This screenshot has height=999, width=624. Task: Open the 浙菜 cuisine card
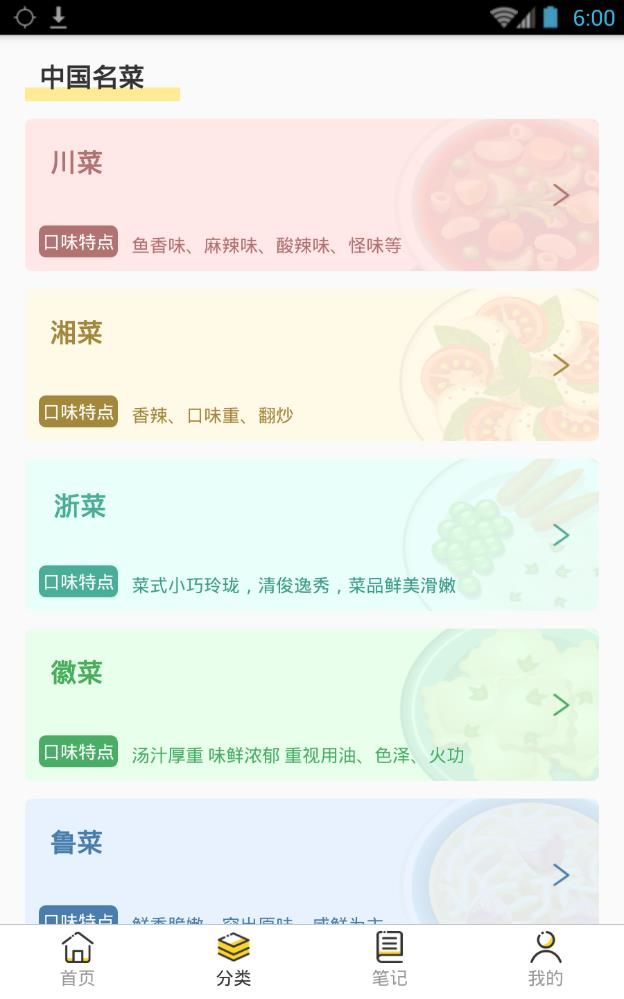pyautogui.click(x=311, y=535)
